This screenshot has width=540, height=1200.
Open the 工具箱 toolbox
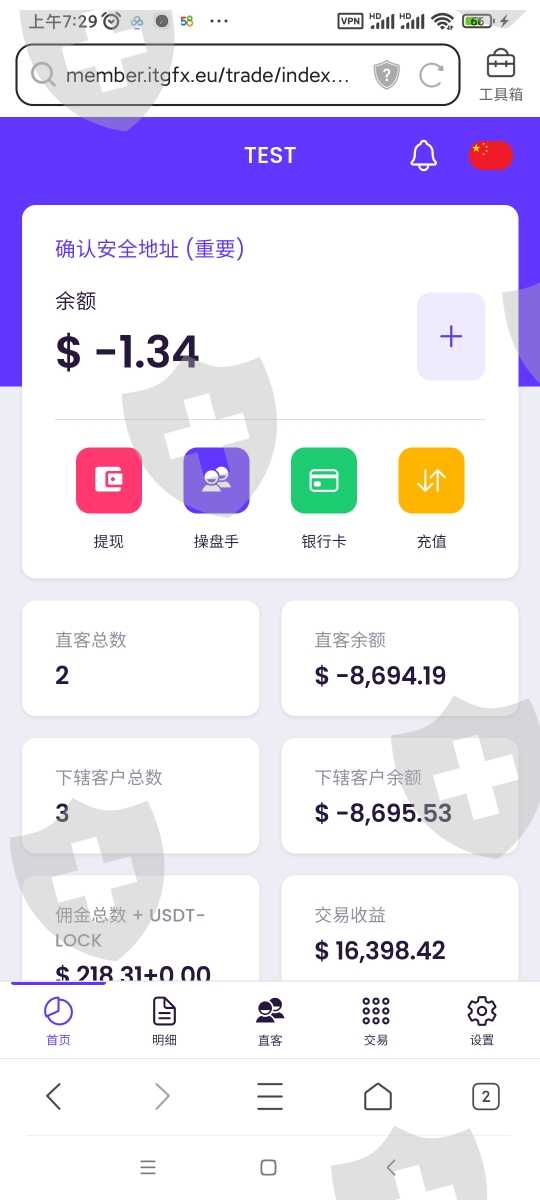point(501,75)
